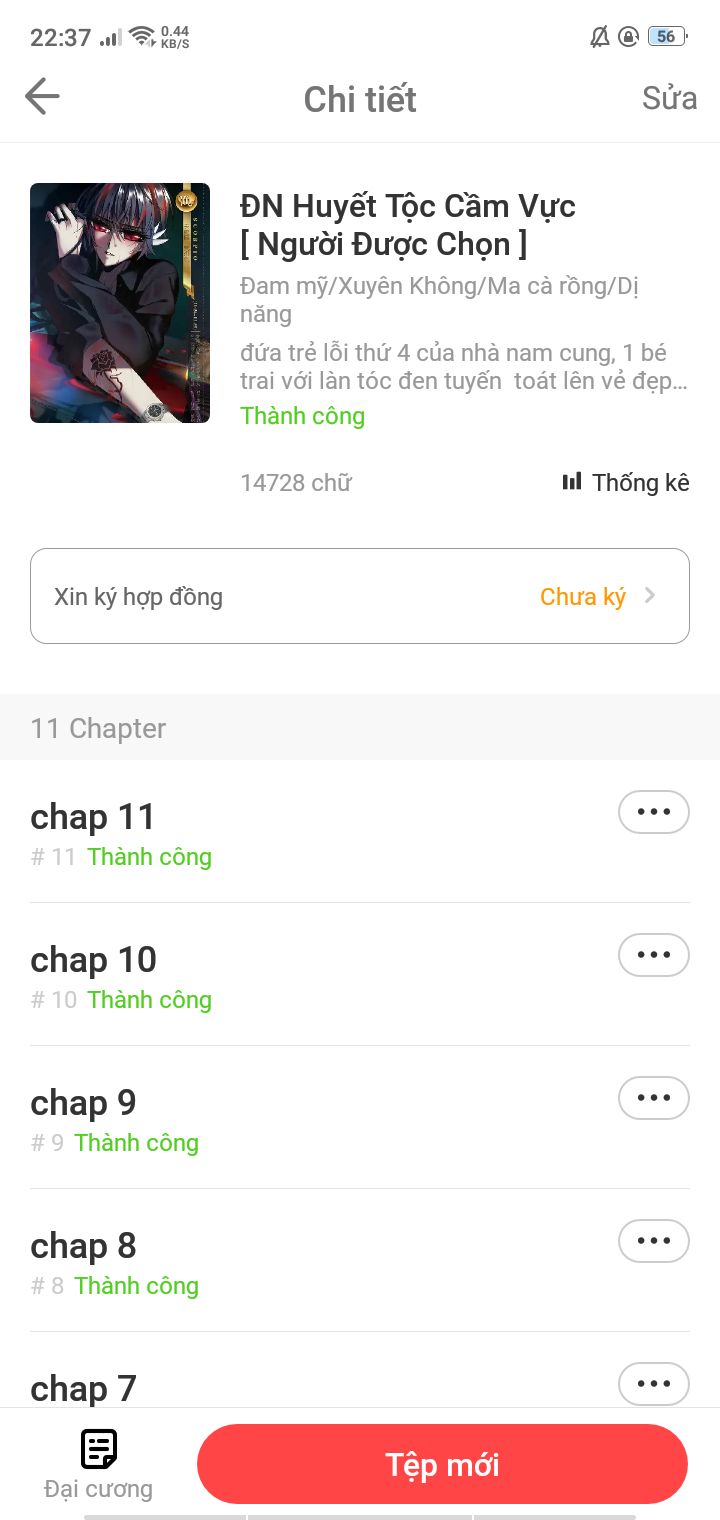This screenshot has height=1520, width=720.
Task: Open the options menu for chap 7
Action: point(654,1384)
